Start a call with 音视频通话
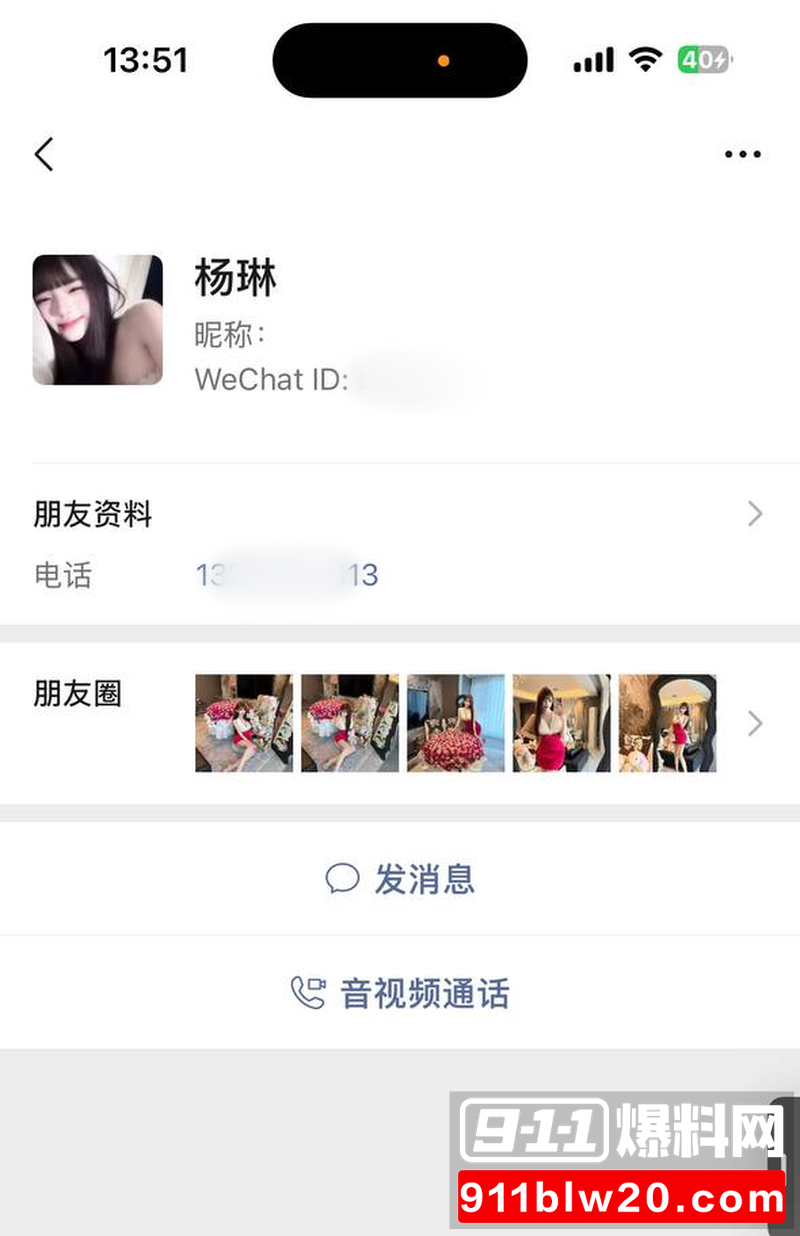Viewport: 800px width, 1236px height. pyautogui.click(x=425, y=994)
